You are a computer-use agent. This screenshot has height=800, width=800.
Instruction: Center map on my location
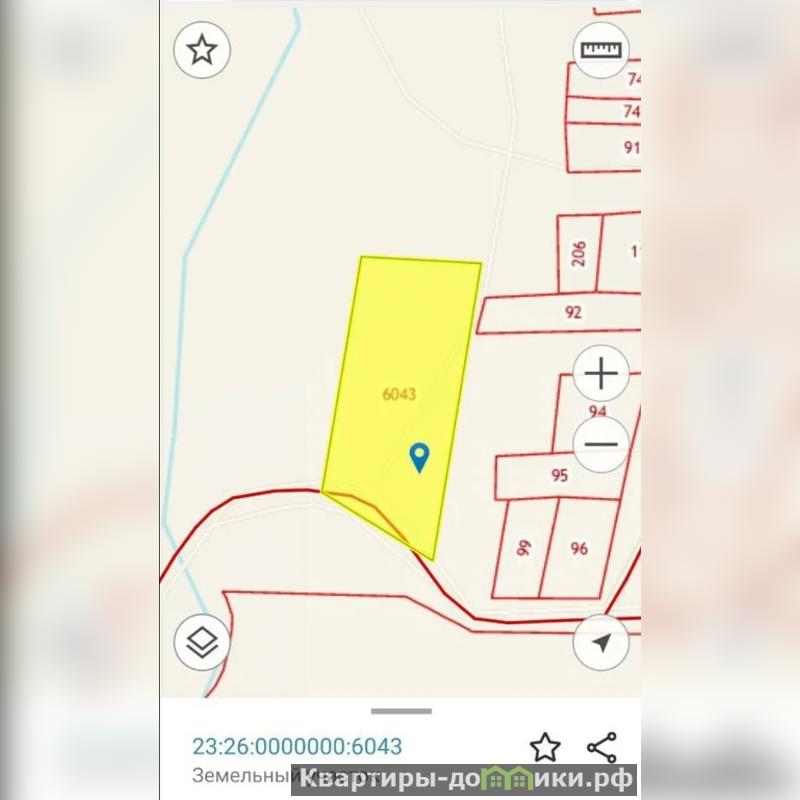[601, 642]
